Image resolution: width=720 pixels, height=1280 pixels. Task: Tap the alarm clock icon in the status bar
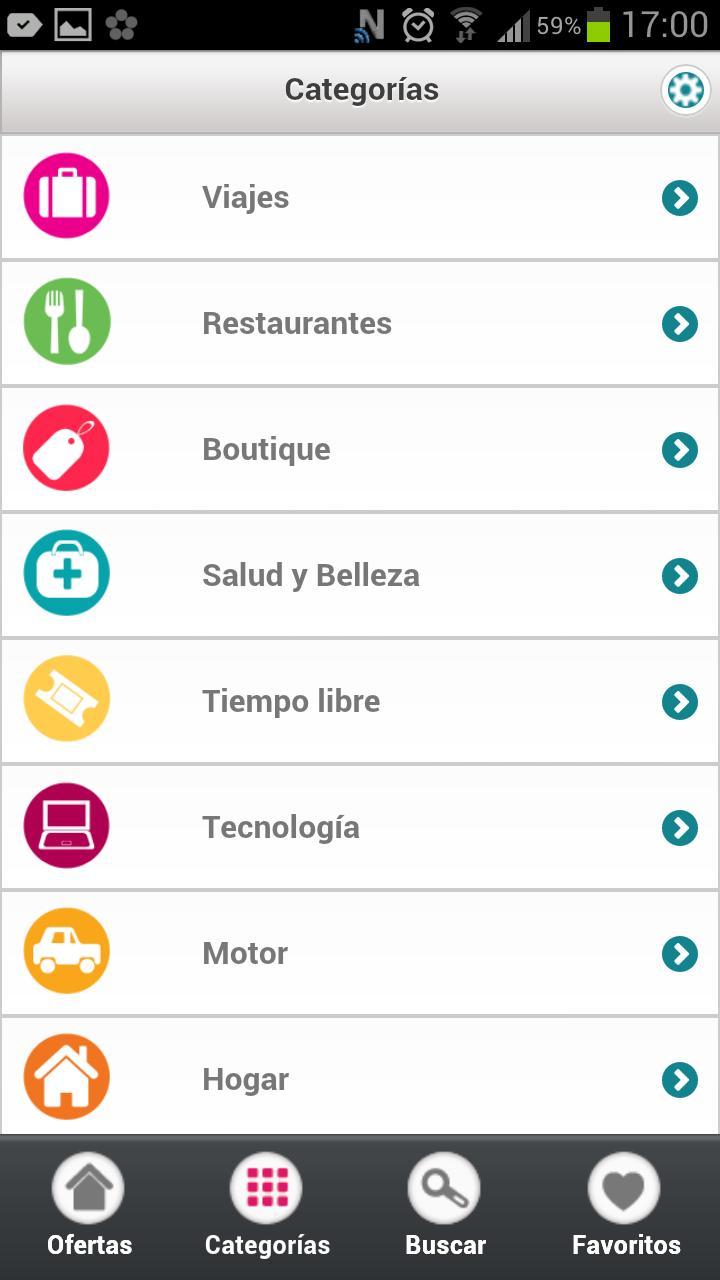coord(416,25)
